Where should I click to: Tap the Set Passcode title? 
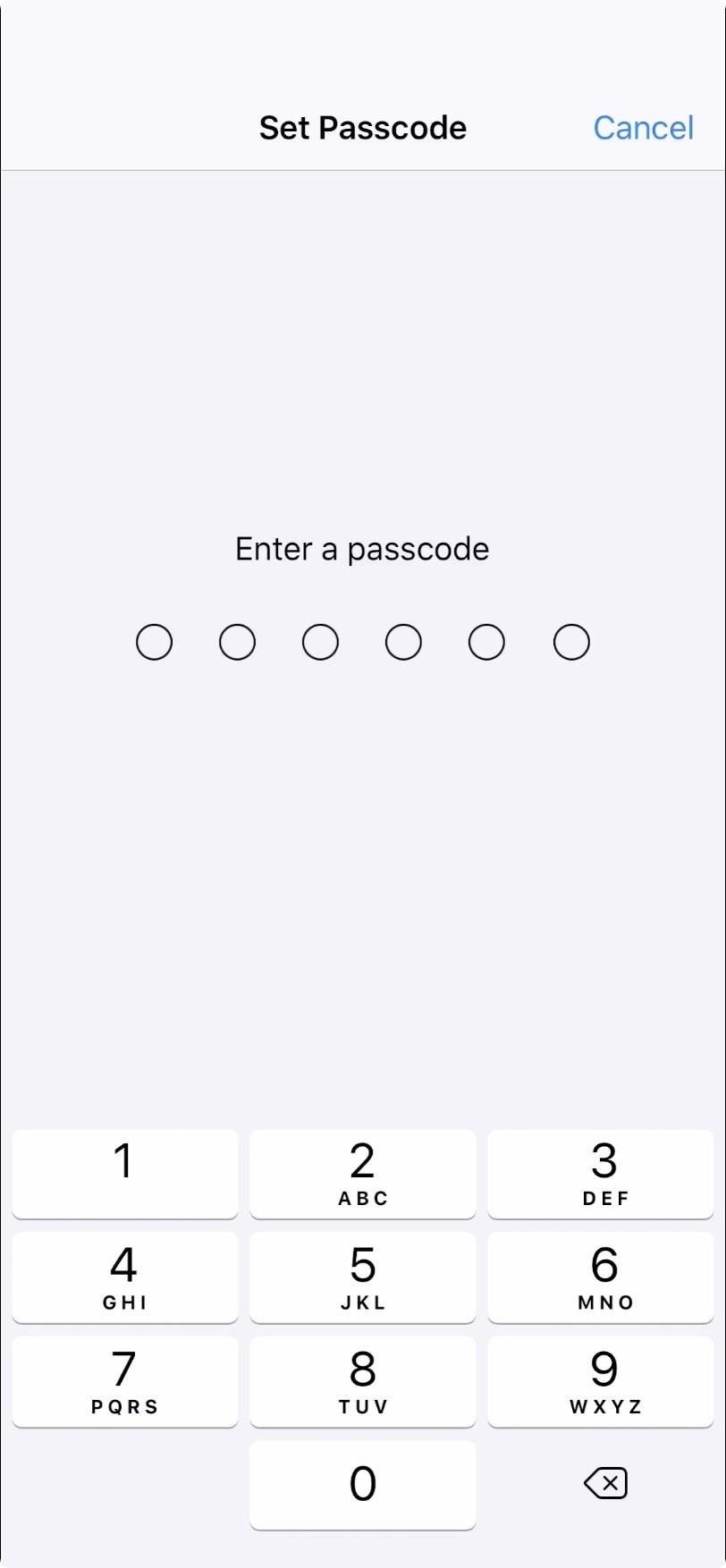point(362,128)
